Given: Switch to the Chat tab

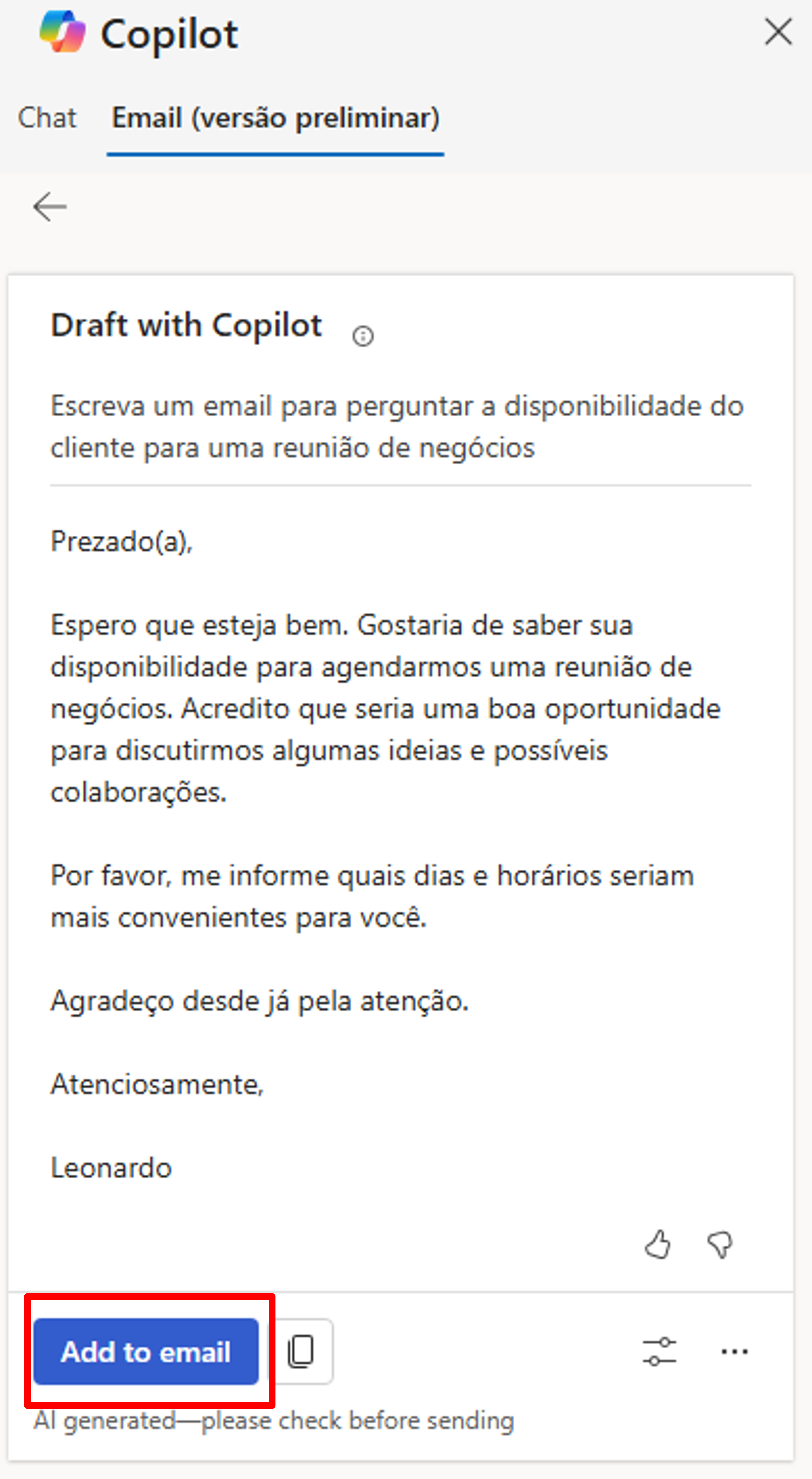Looking at the screenshot, I should pyautogui.click(x=47, y=118).
